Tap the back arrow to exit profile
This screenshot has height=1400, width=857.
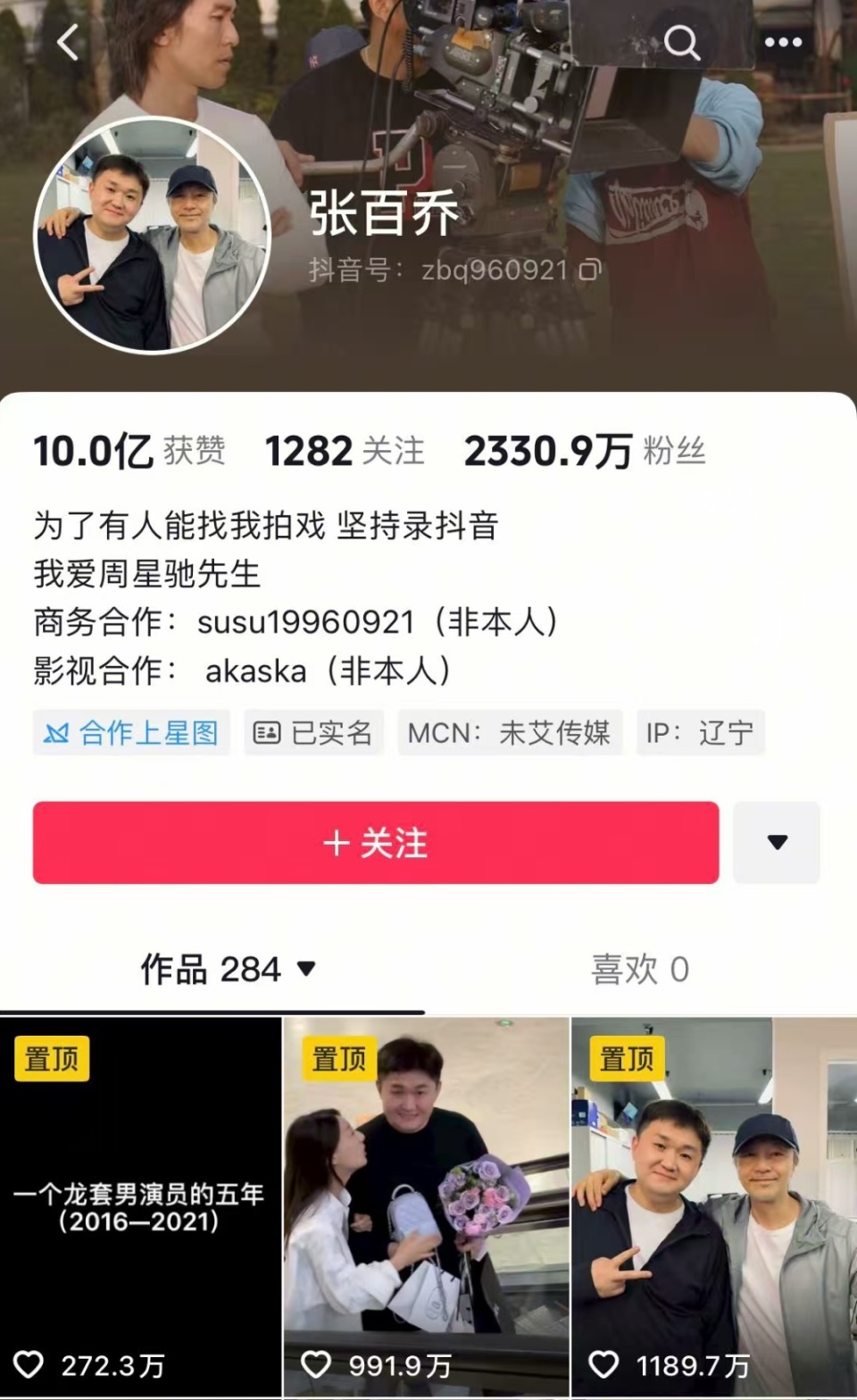click(67, 41)
